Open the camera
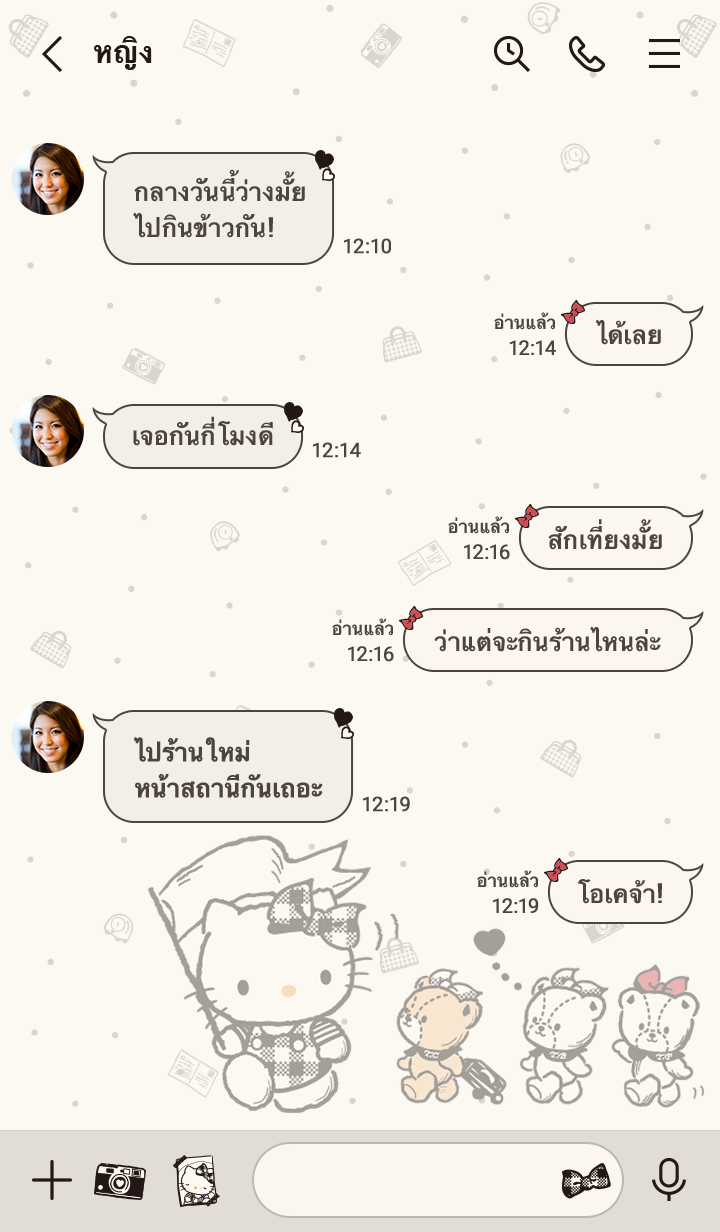This screenshot has width=720, height=1232. (120, 1181)
